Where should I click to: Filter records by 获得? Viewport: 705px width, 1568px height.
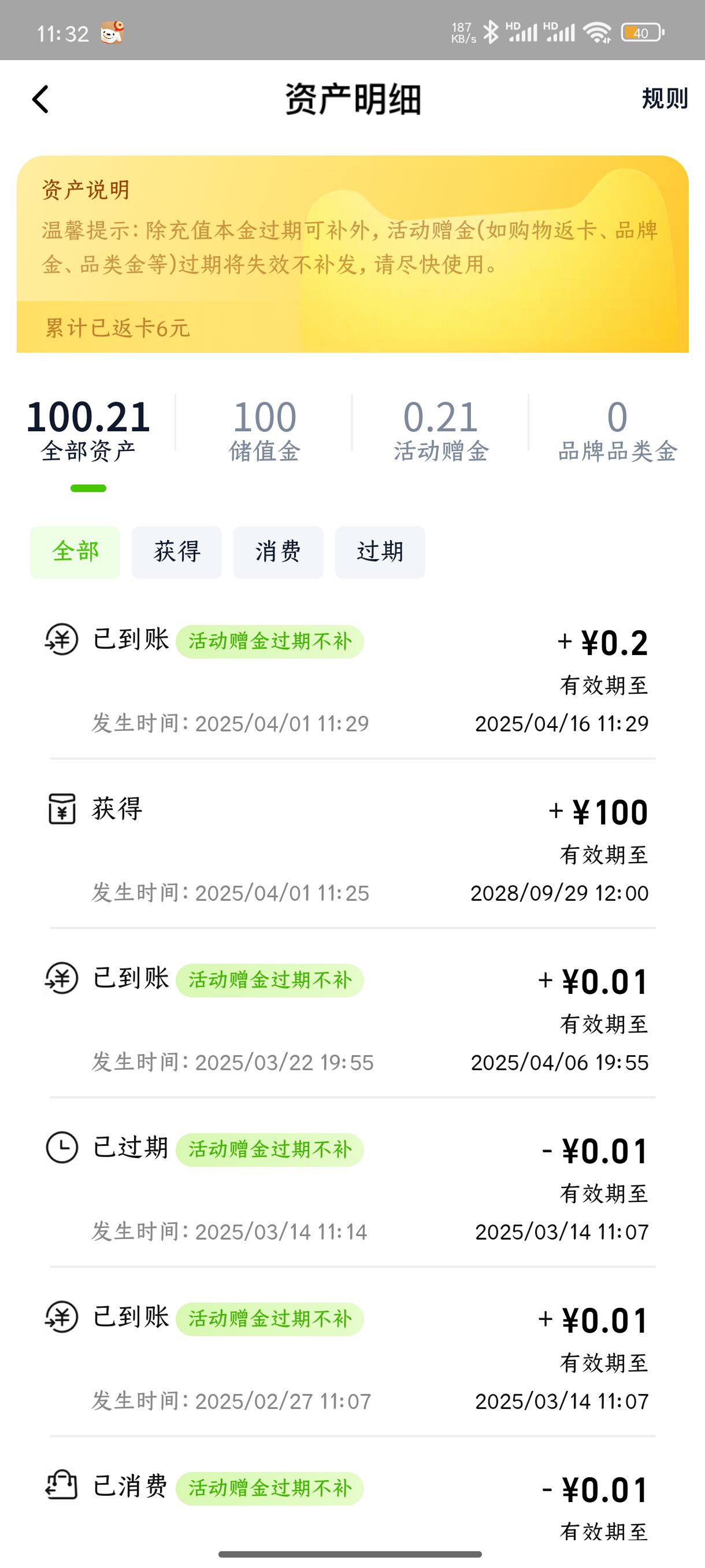point(177,552)
